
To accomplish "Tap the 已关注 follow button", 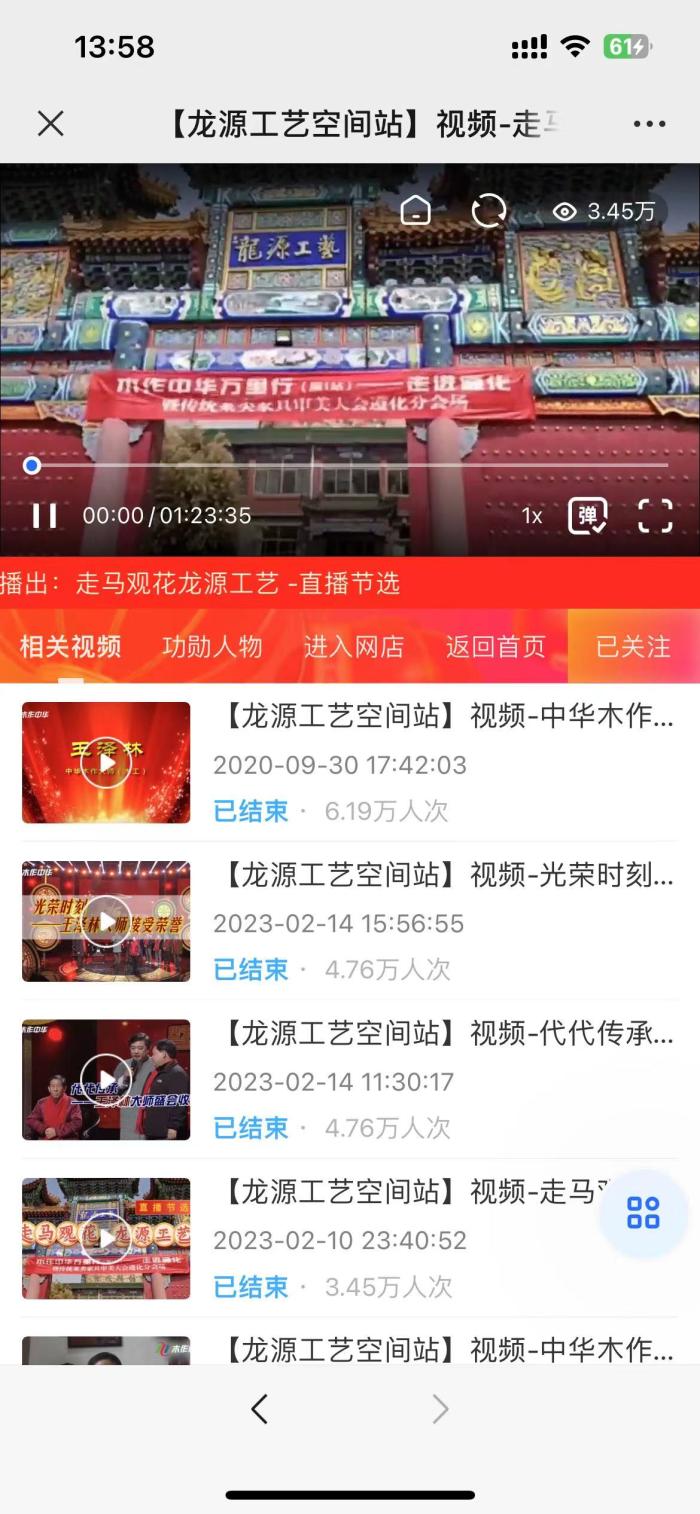I will [x=633, y=647].
